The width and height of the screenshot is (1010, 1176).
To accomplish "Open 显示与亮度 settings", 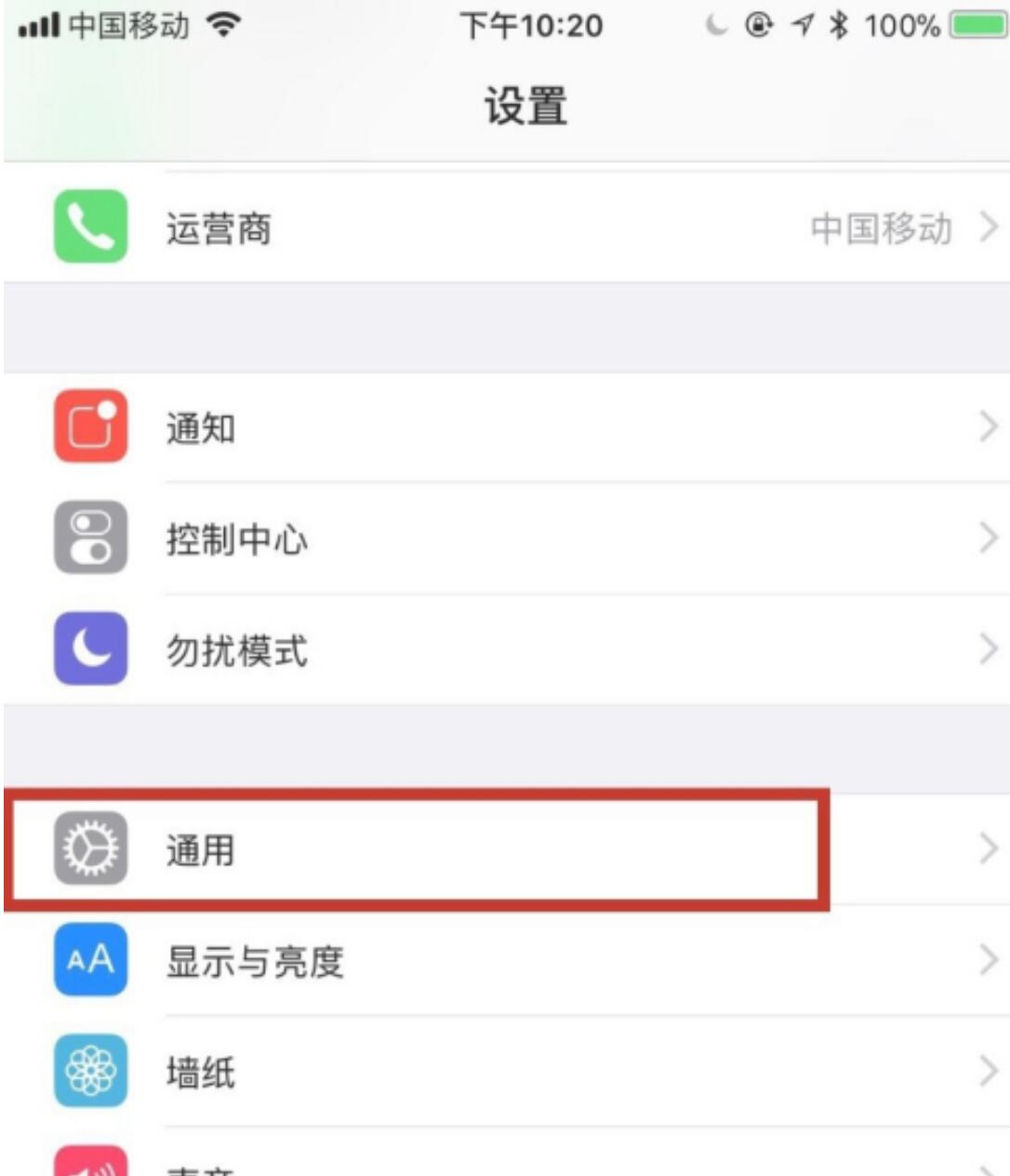I will click(505, 960).
